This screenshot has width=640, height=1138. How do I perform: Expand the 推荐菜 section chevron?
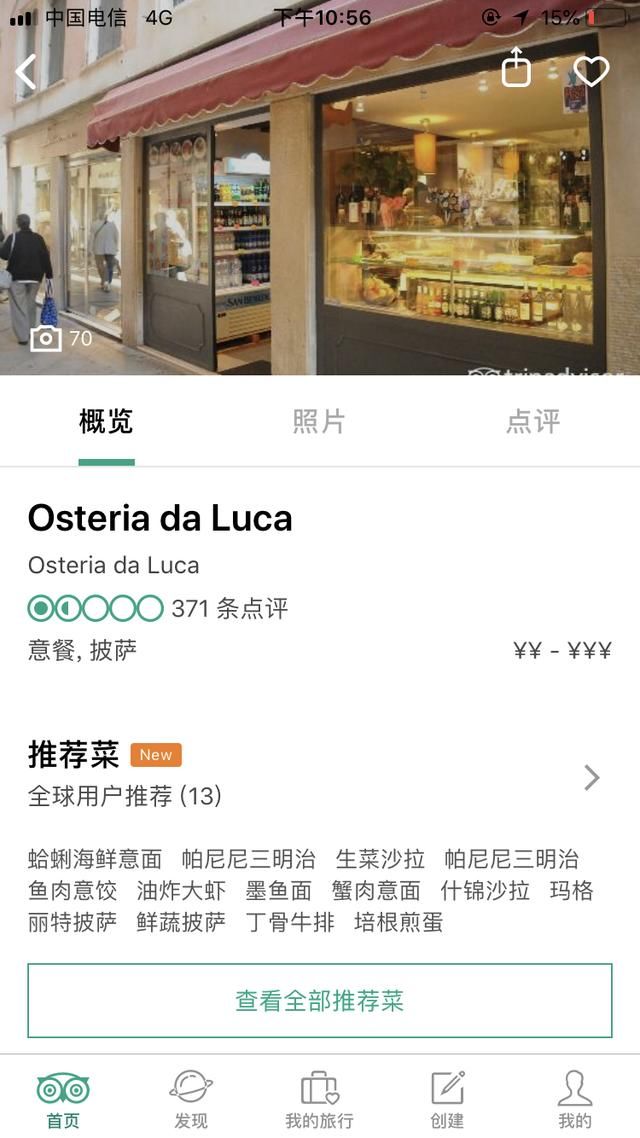tap(591, 777)
